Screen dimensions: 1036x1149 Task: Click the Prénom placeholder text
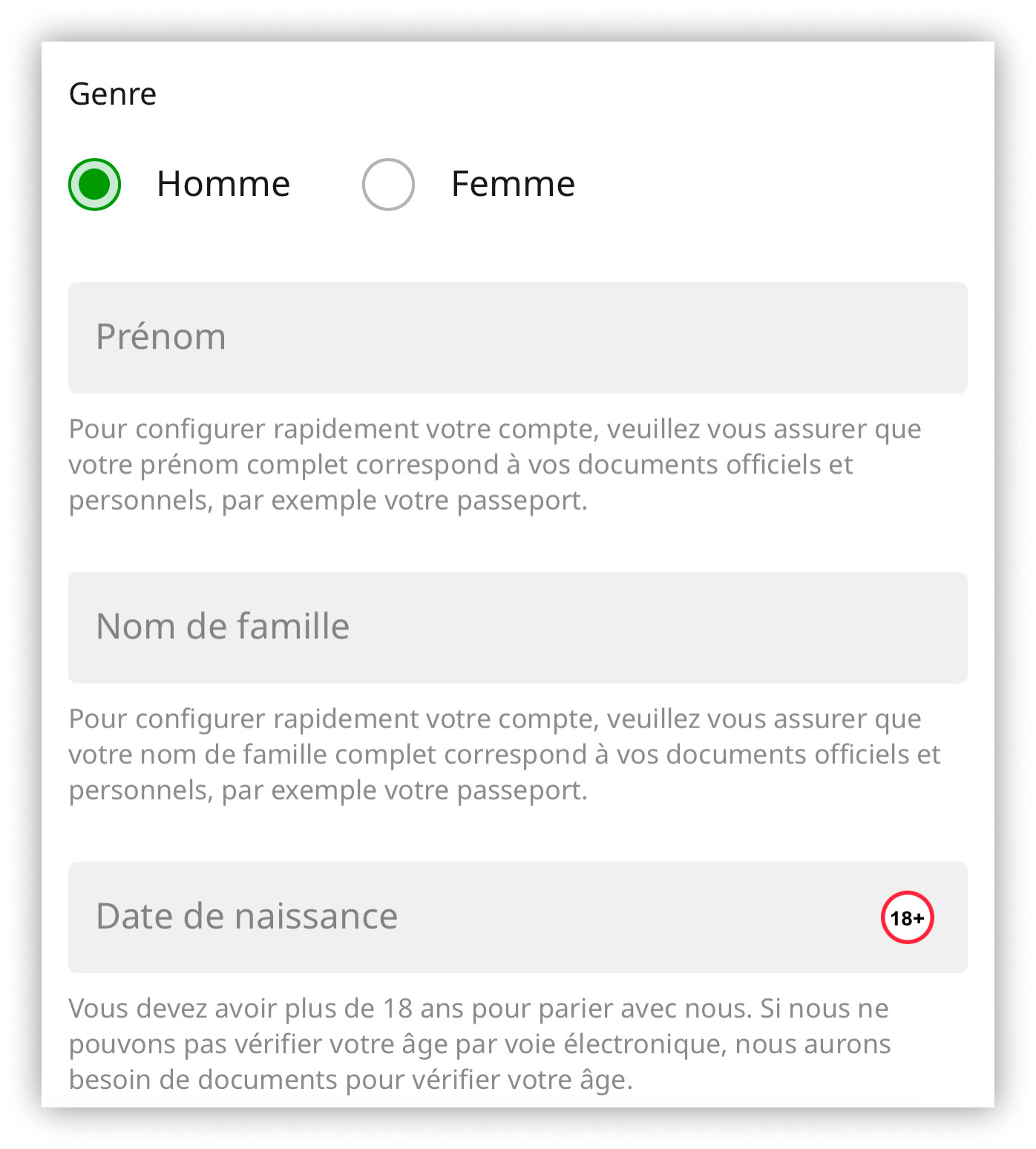point(160,336)
